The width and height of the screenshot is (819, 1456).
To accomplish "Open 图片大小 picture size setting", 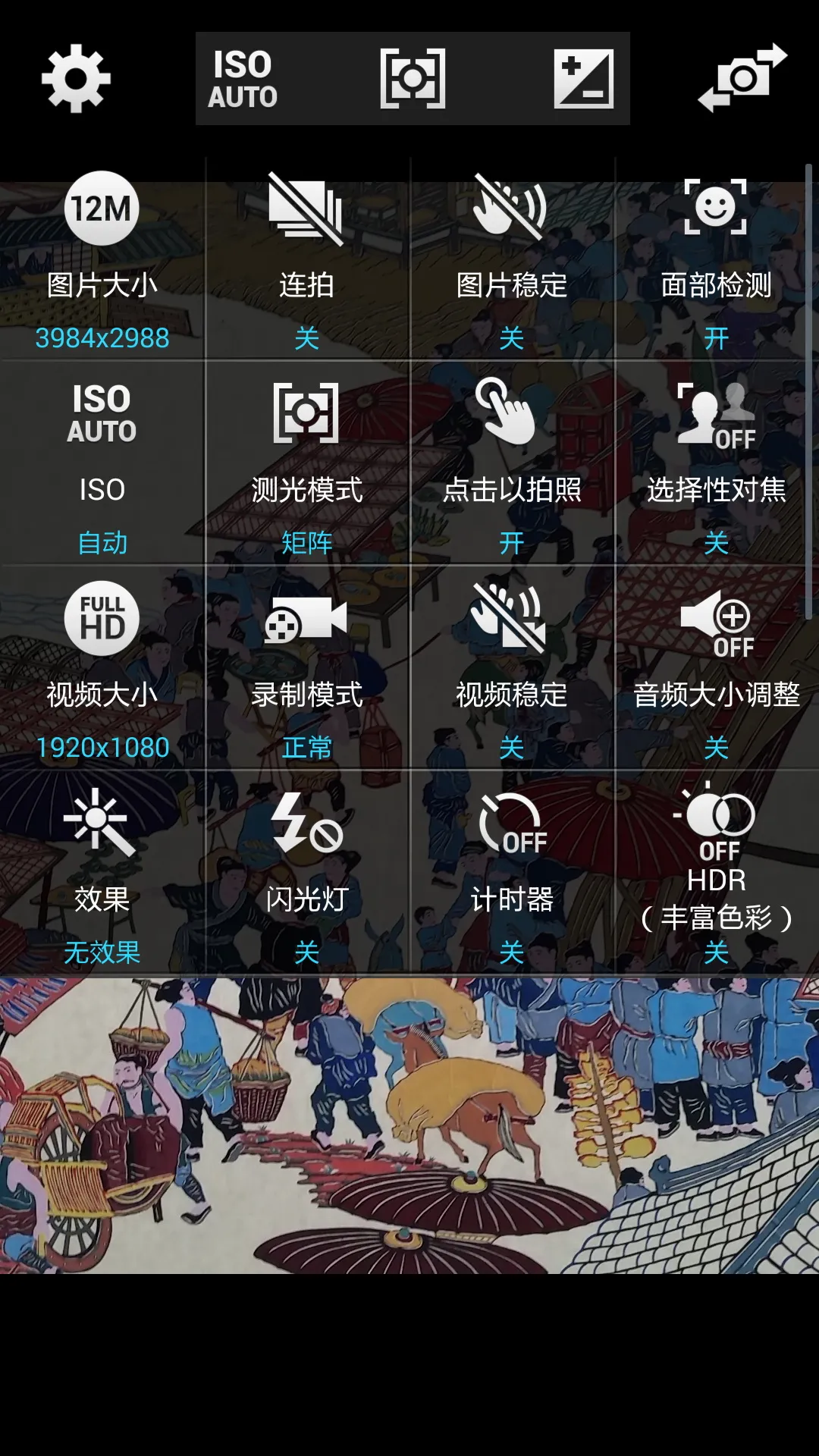I will (102, 260).
